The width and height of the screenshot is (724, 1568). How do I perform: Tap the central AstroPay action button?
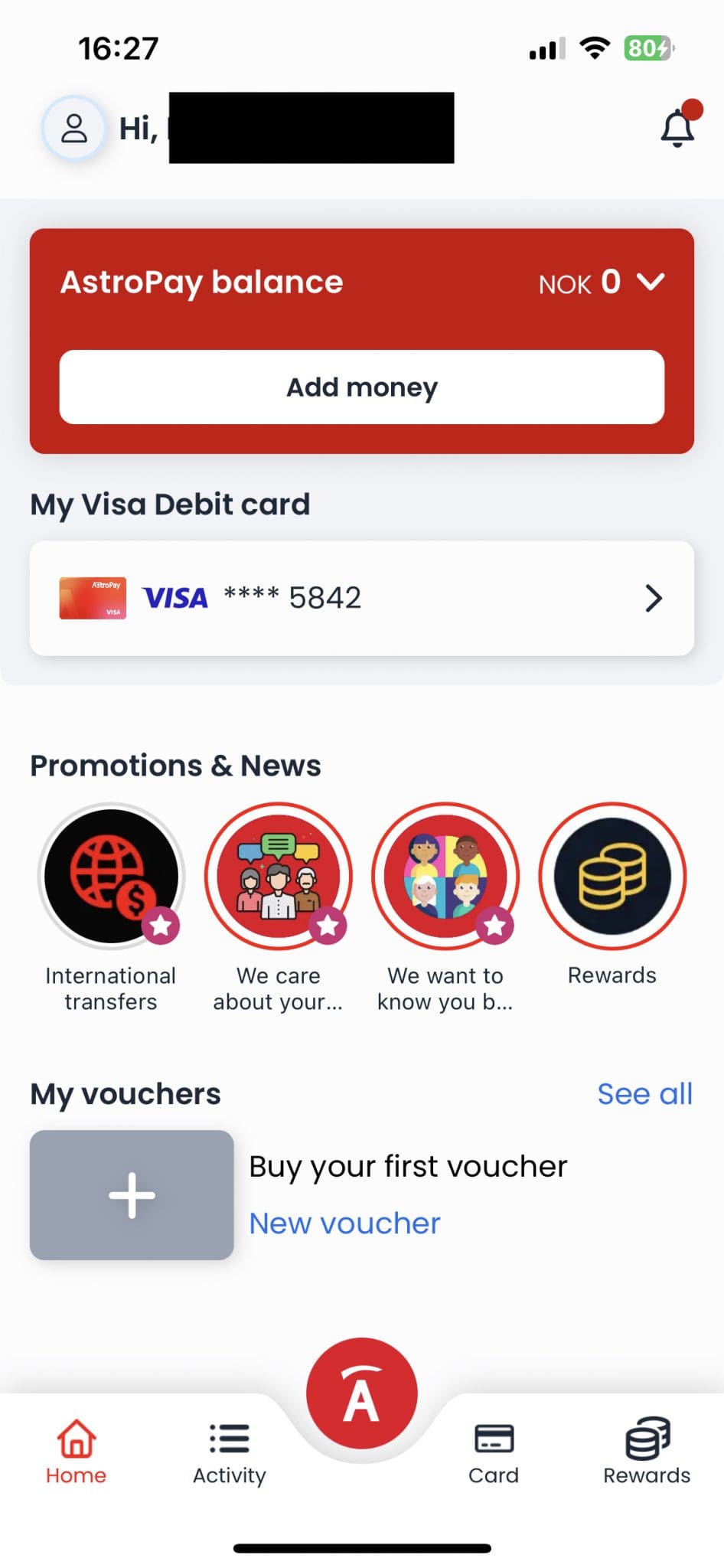362,1393
